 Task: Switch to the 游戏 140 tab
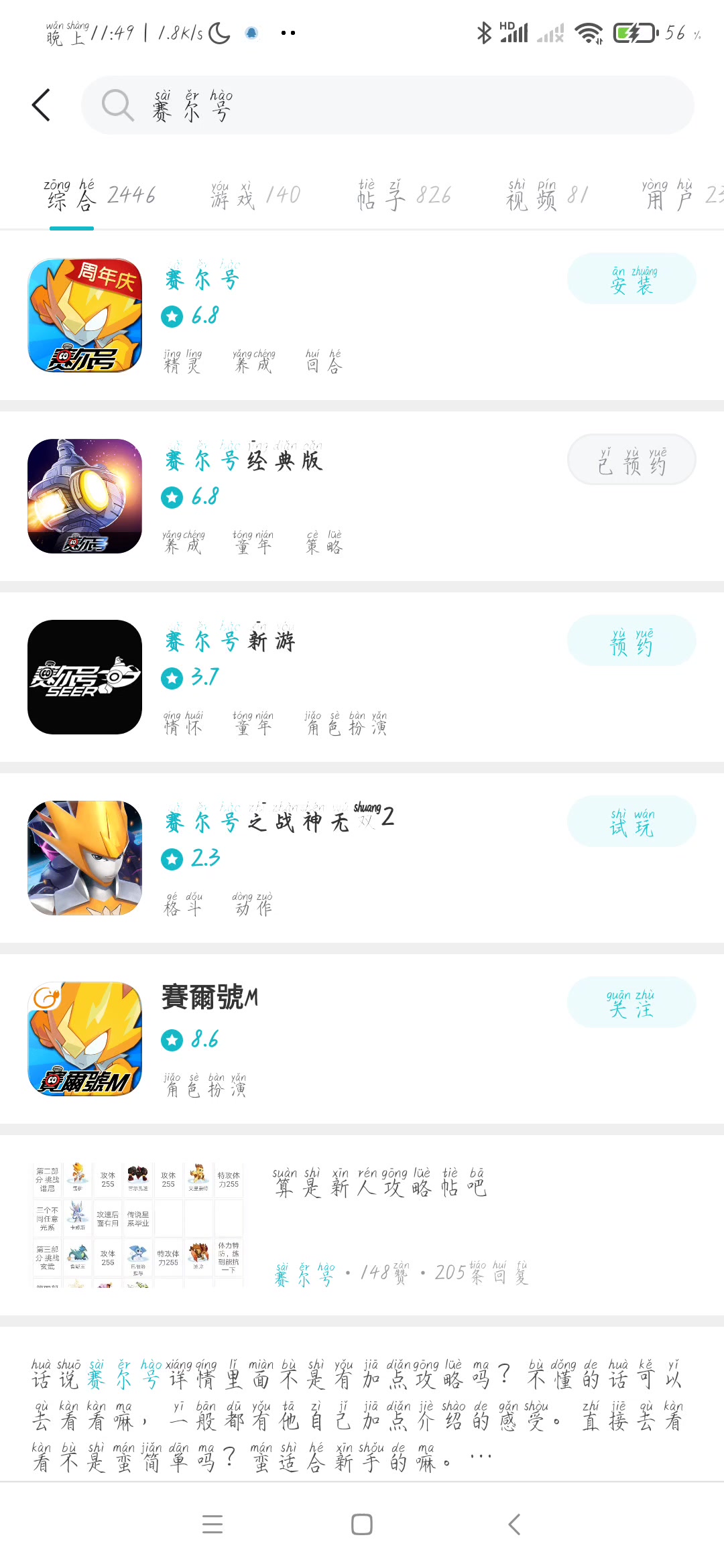255,196
